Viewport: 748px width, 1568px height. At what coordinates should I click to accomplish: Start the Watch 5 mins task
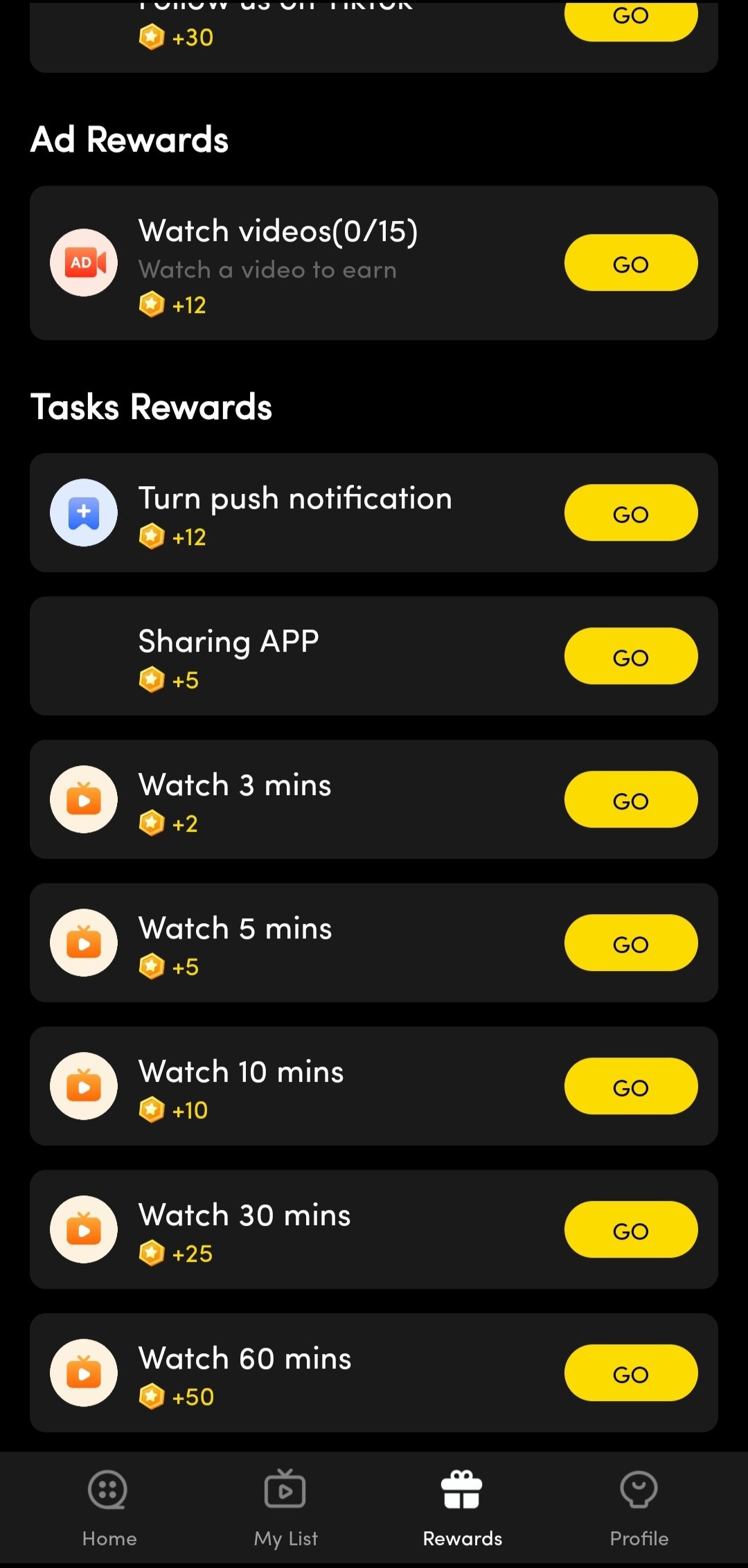point(630,943)
